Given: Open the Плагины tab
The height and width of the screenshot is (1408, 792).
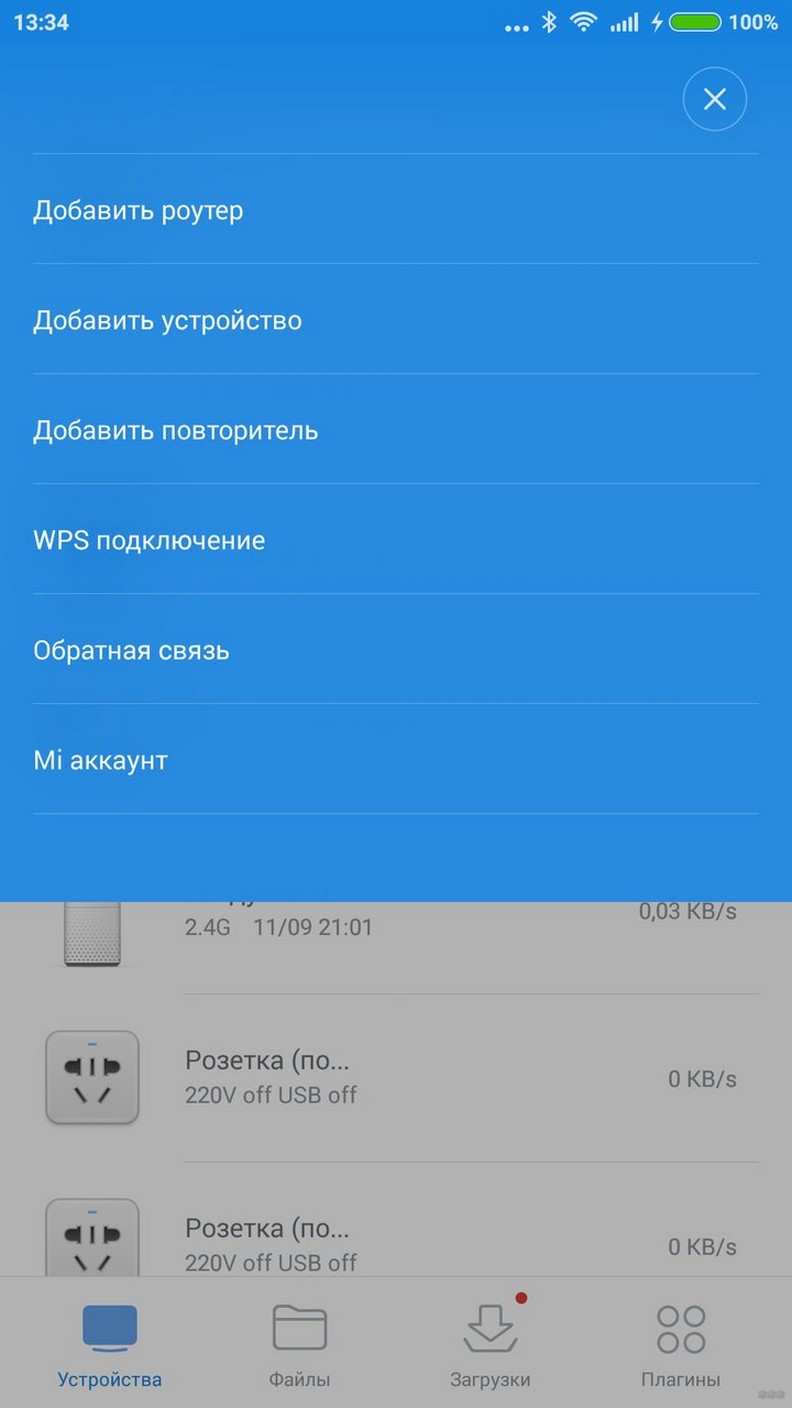Looking at the screenshot, I should [680, 1345].
